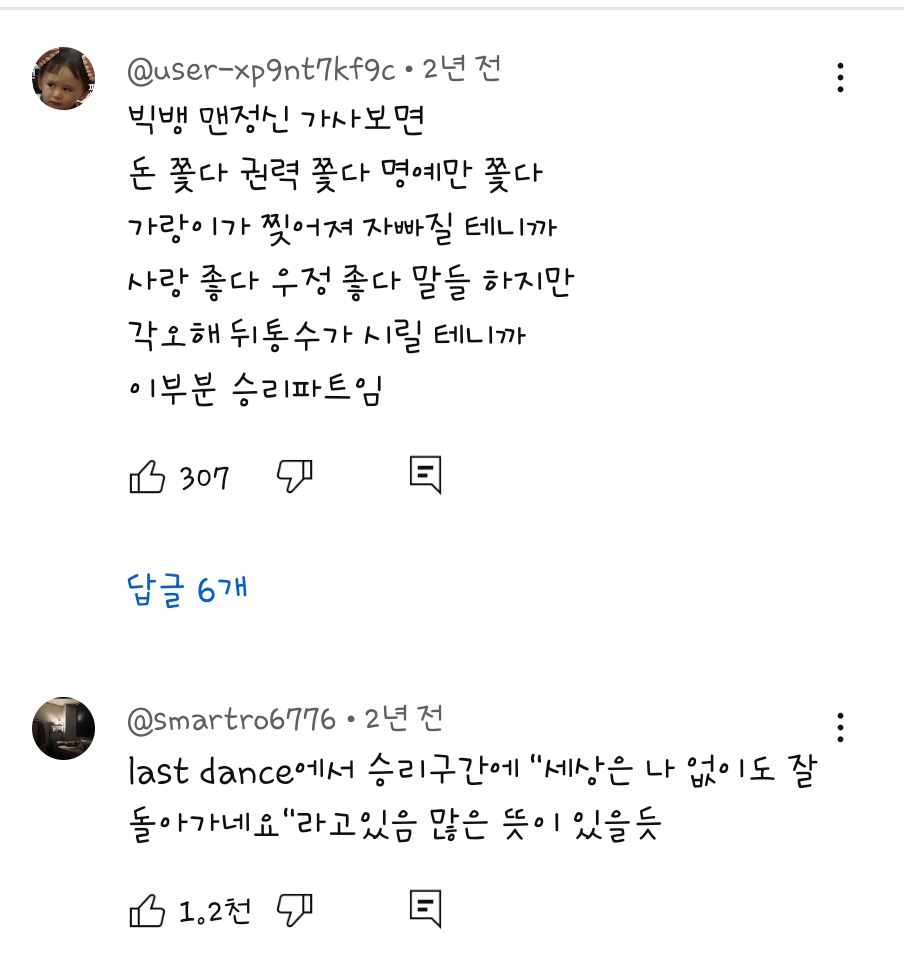The width and height of the screenshot is (904, 970).
Task: Open the @smartro6776 username link
Action: pyautogui.click(x=232, y=718)
